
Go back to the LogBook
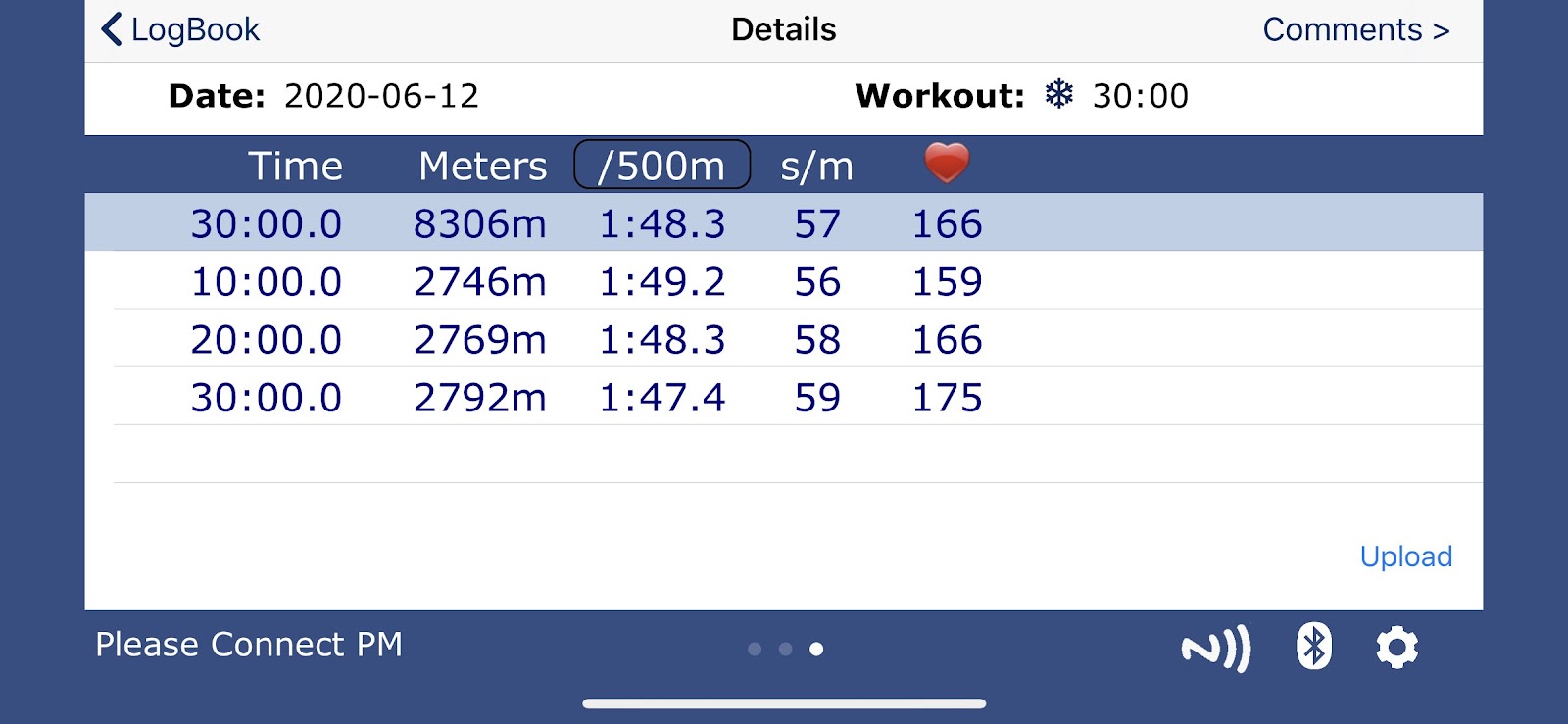click(180, 29)
